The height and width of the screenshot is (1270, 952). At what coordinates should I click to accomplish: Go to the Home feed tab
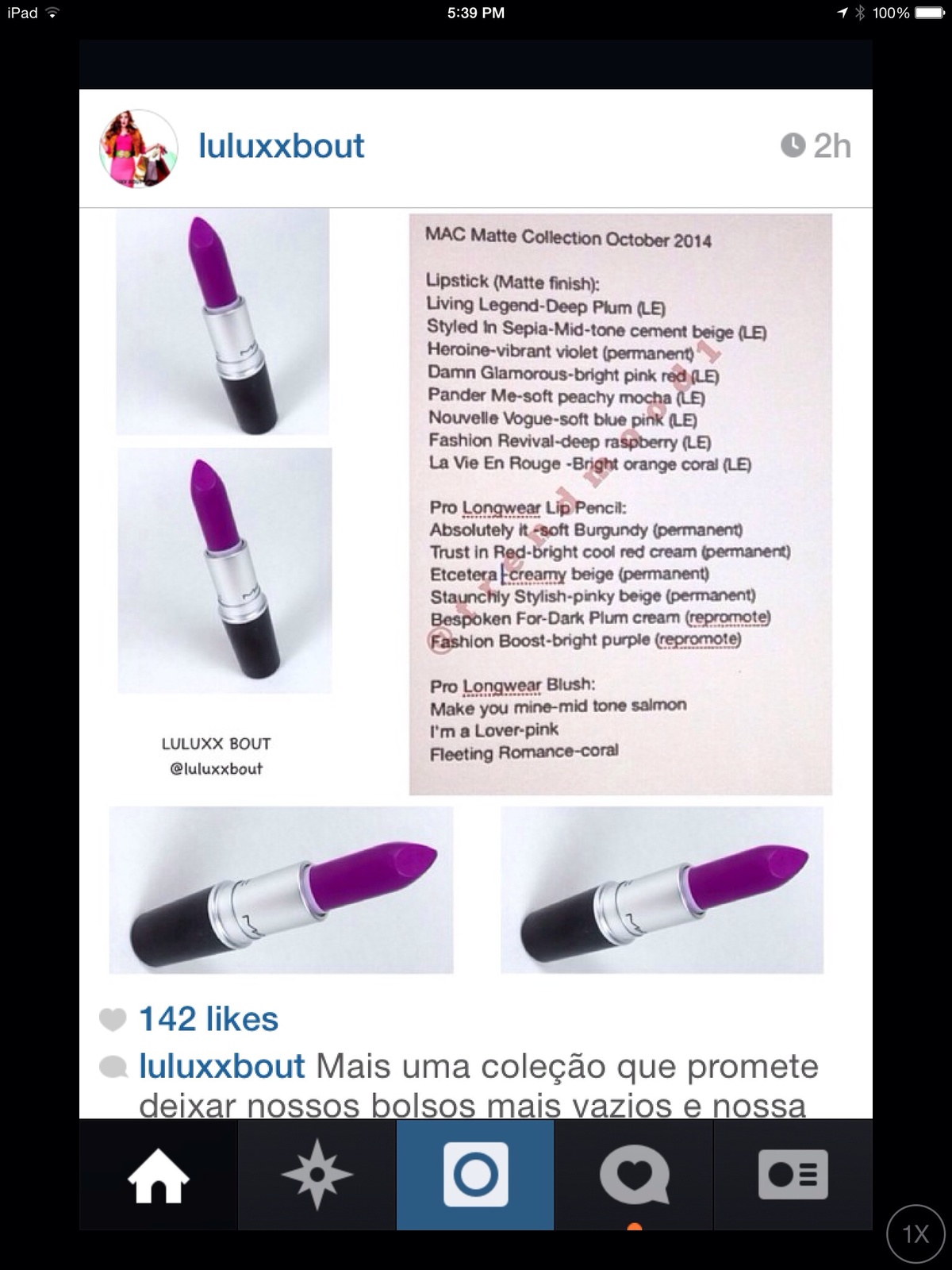click(x=159, y=1175)
